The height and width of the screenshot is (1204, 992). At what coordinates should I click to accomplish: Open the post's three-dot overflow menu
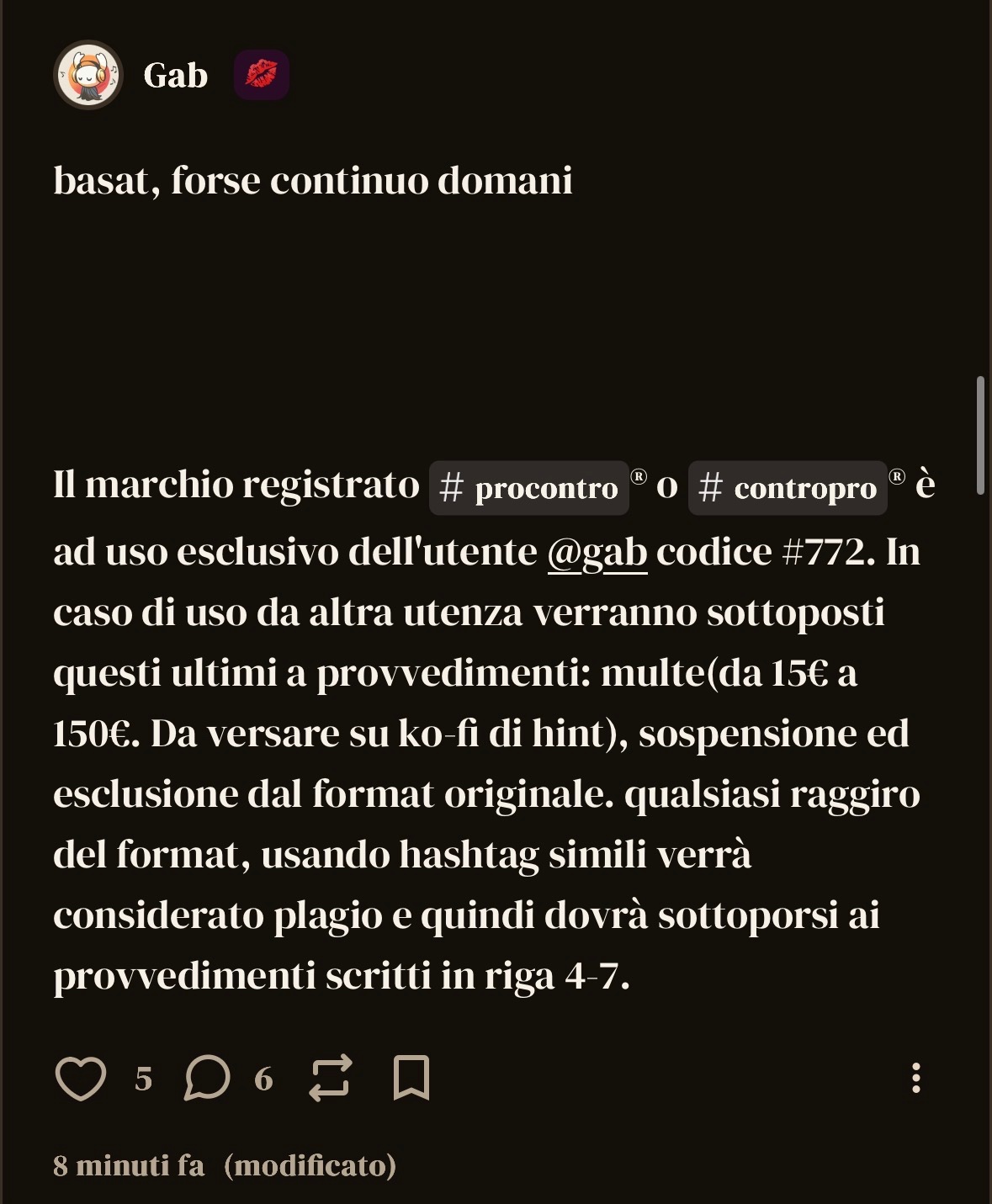916,1078
